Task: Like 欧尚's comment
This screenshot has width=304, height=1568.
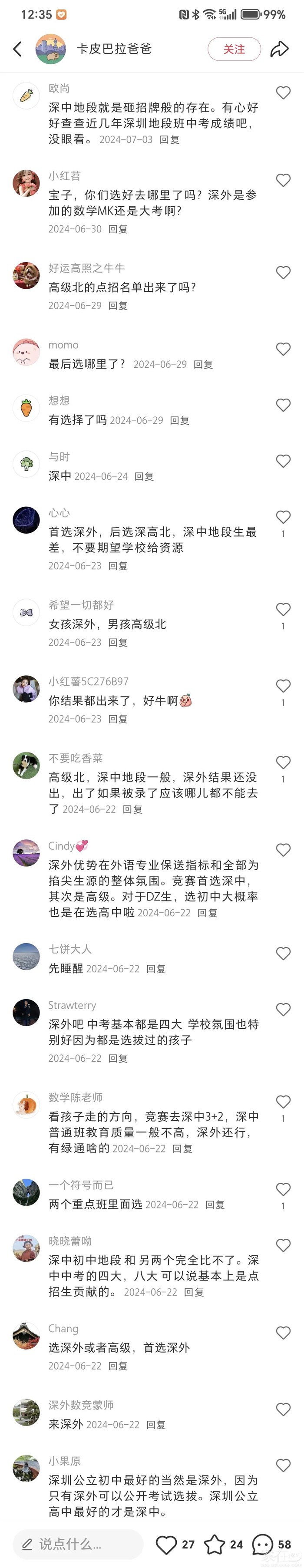Action: [283, 93]
